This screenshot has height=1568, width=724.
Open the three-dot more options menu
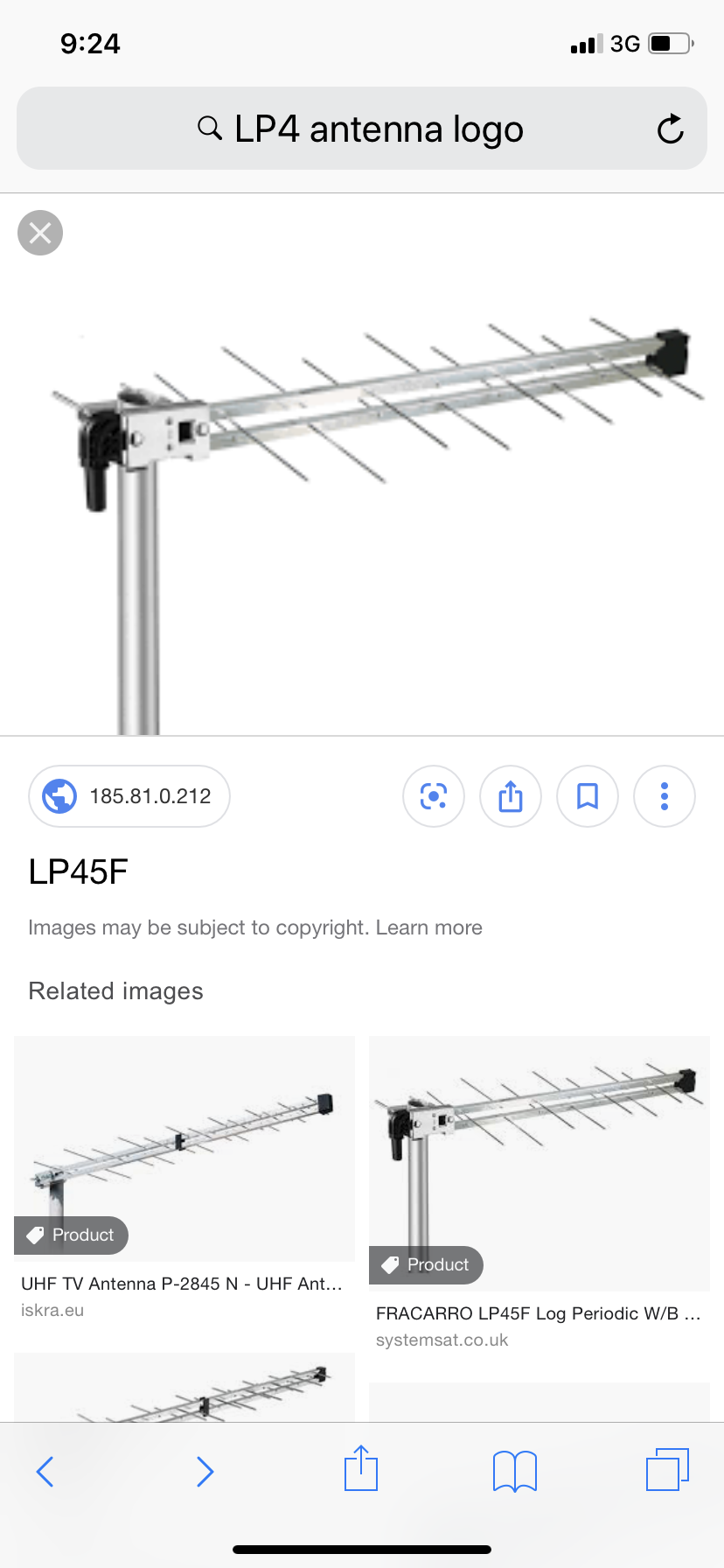665,796
